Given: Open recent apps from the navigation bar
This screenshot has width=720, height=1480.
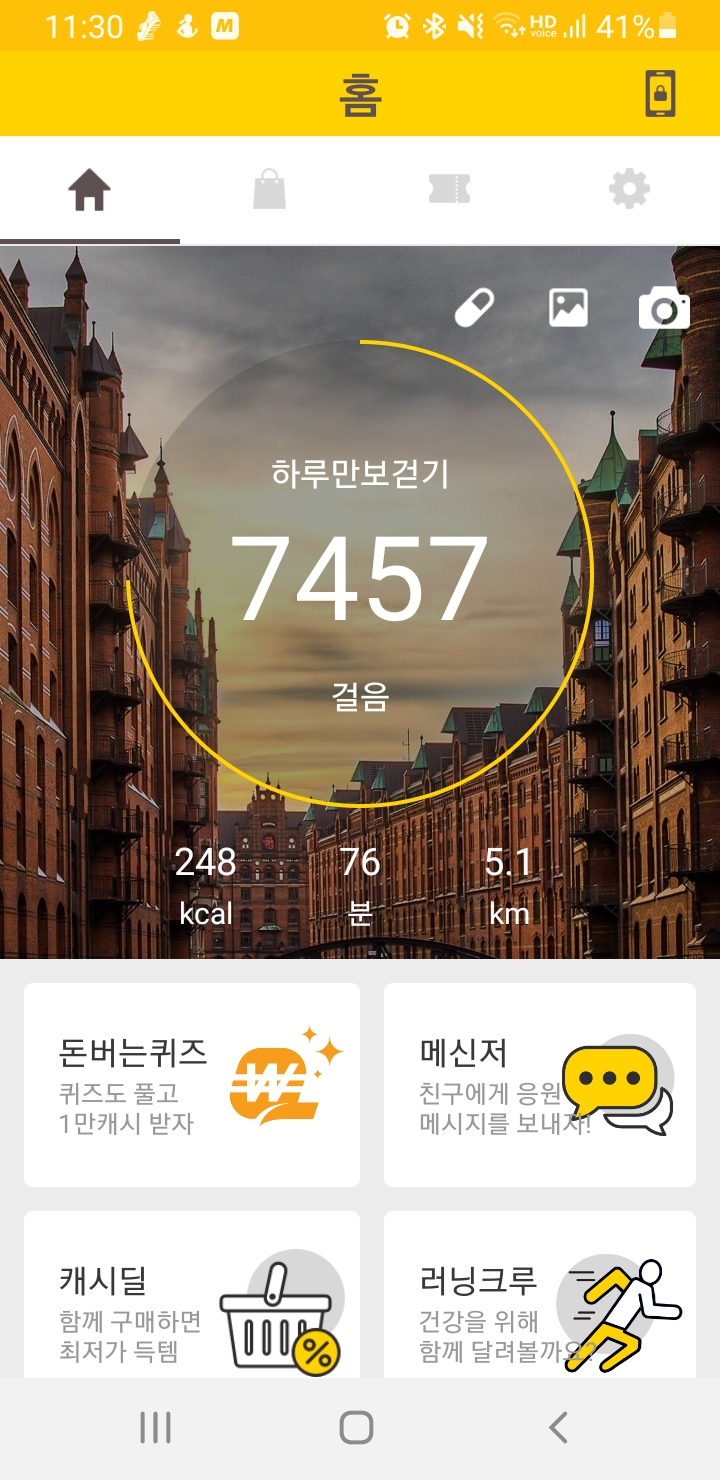Looking at the screenshot, I should tap(156, 1428).
